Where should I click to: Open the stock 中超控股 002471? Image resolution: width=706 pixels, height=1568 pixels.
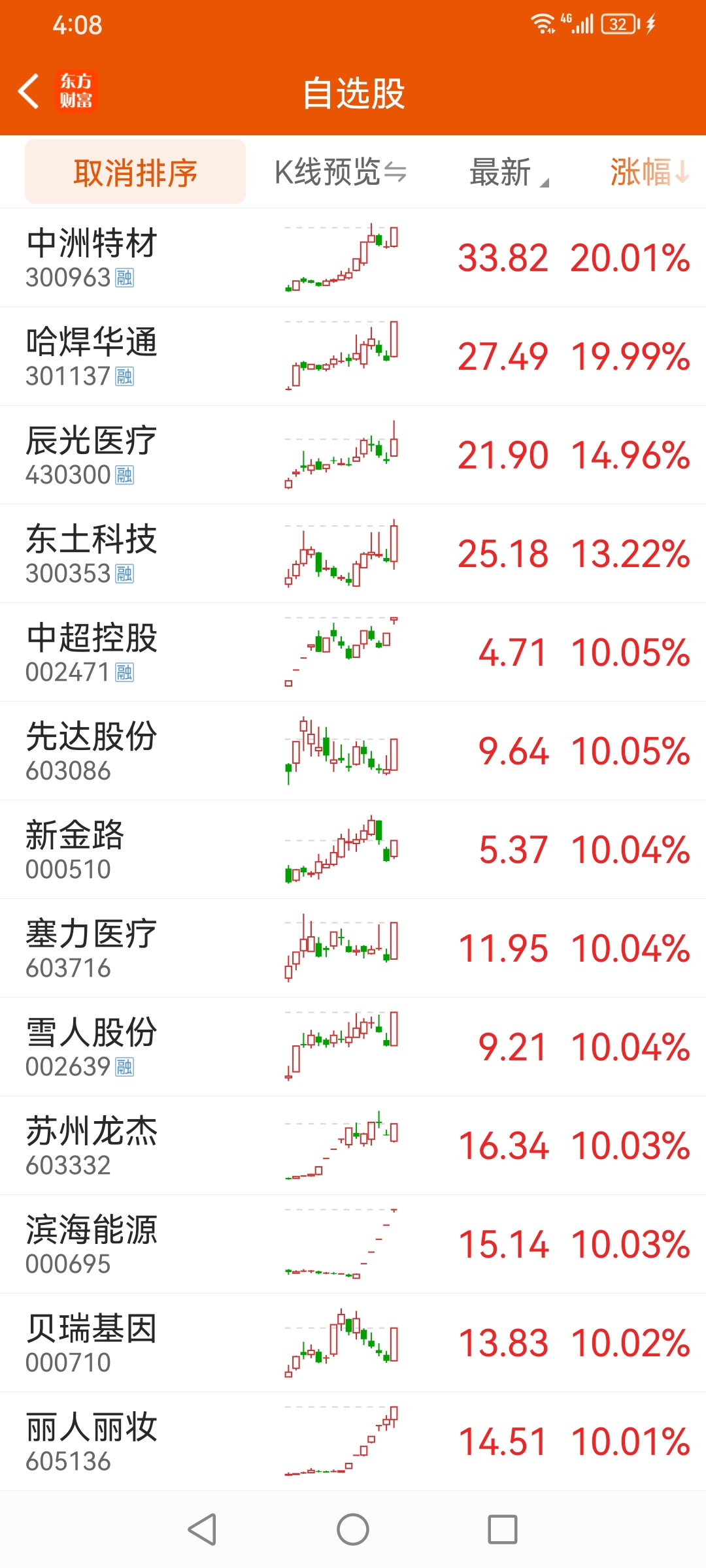coord(353,652)
